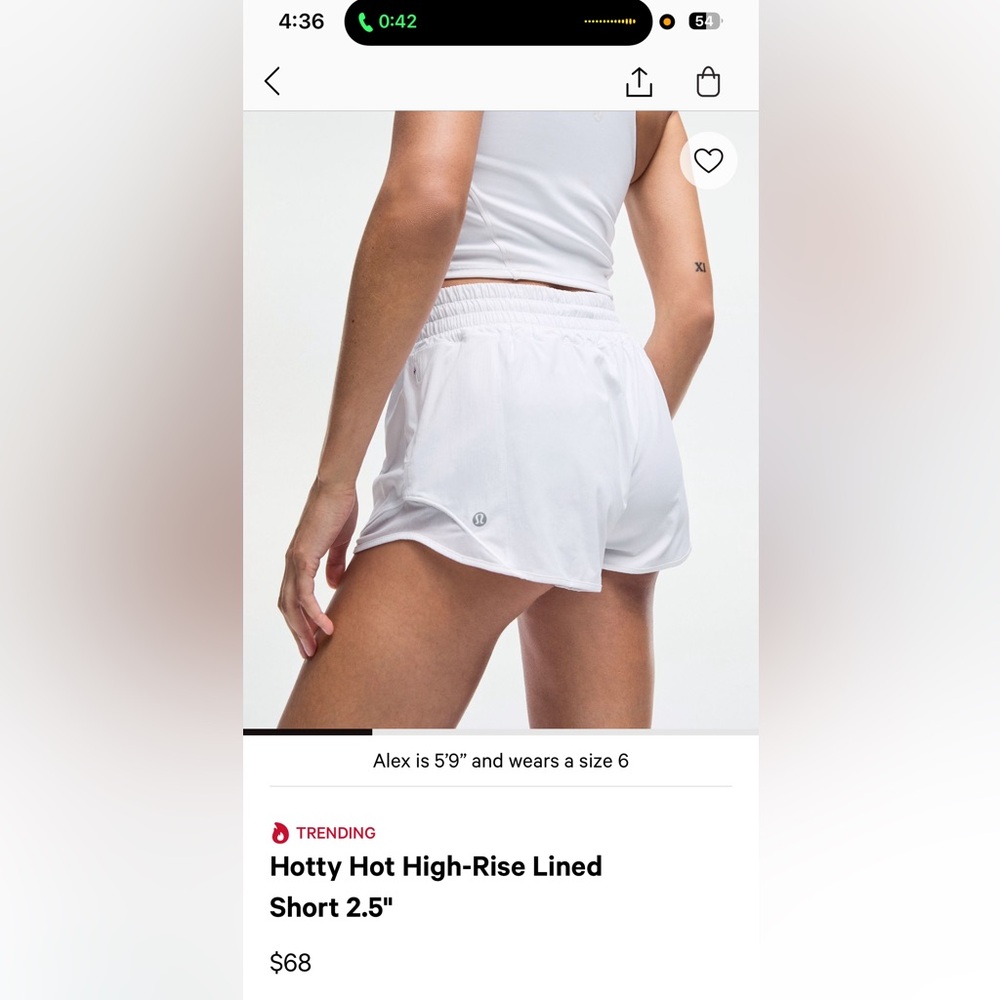Return to the ongoing call from the green pill
The height and width of the screenshot is (1000, 1000).
click(390, 21)
